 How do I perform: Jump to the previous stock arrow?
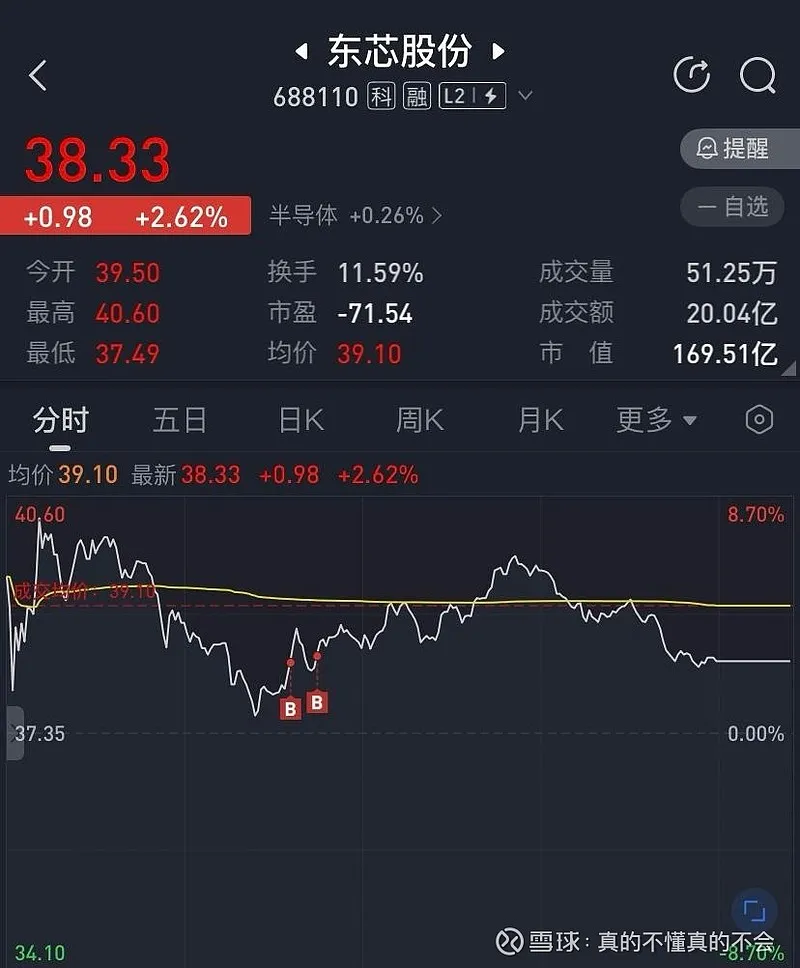coord(300,51)
